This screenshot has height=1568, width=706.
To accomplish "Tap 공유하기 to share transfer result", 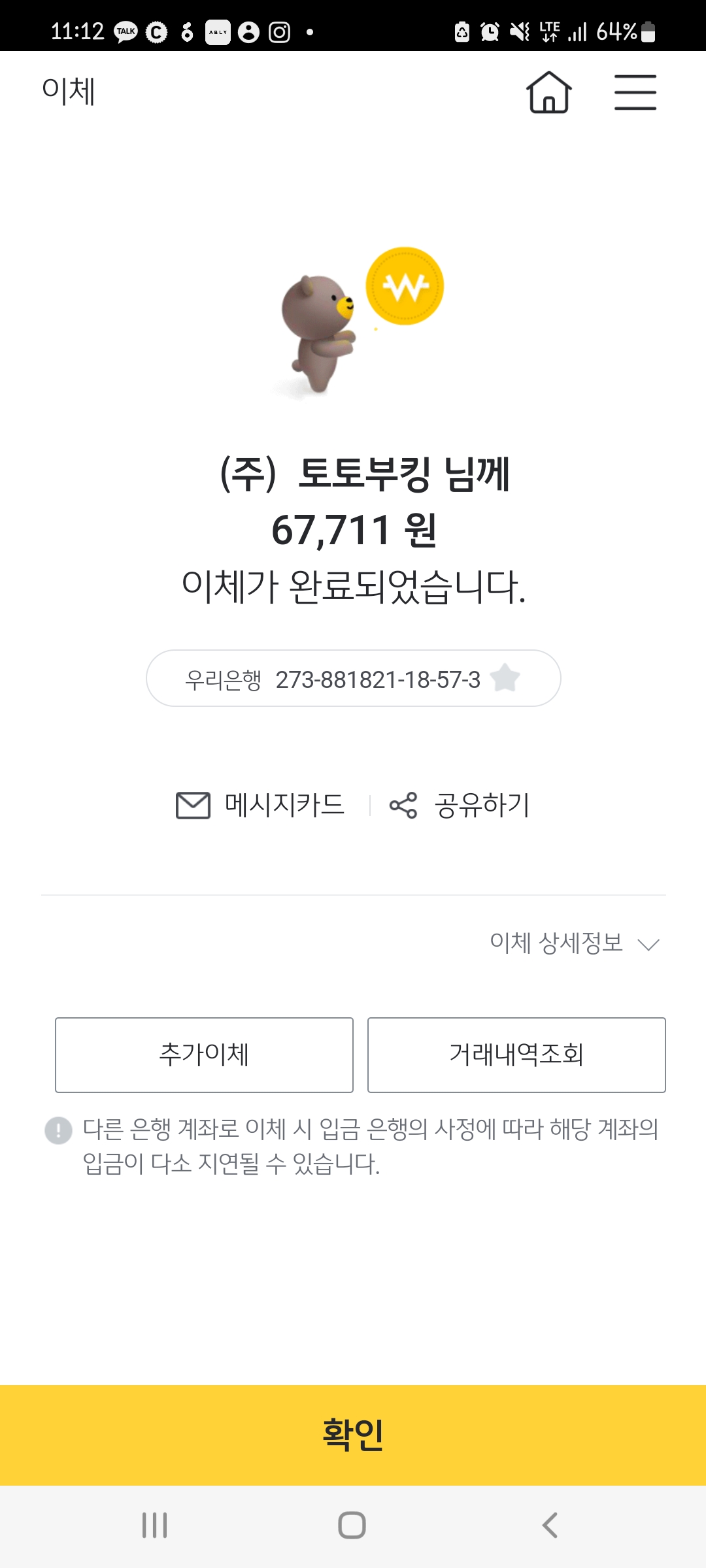I will click(x=460, y=805).
